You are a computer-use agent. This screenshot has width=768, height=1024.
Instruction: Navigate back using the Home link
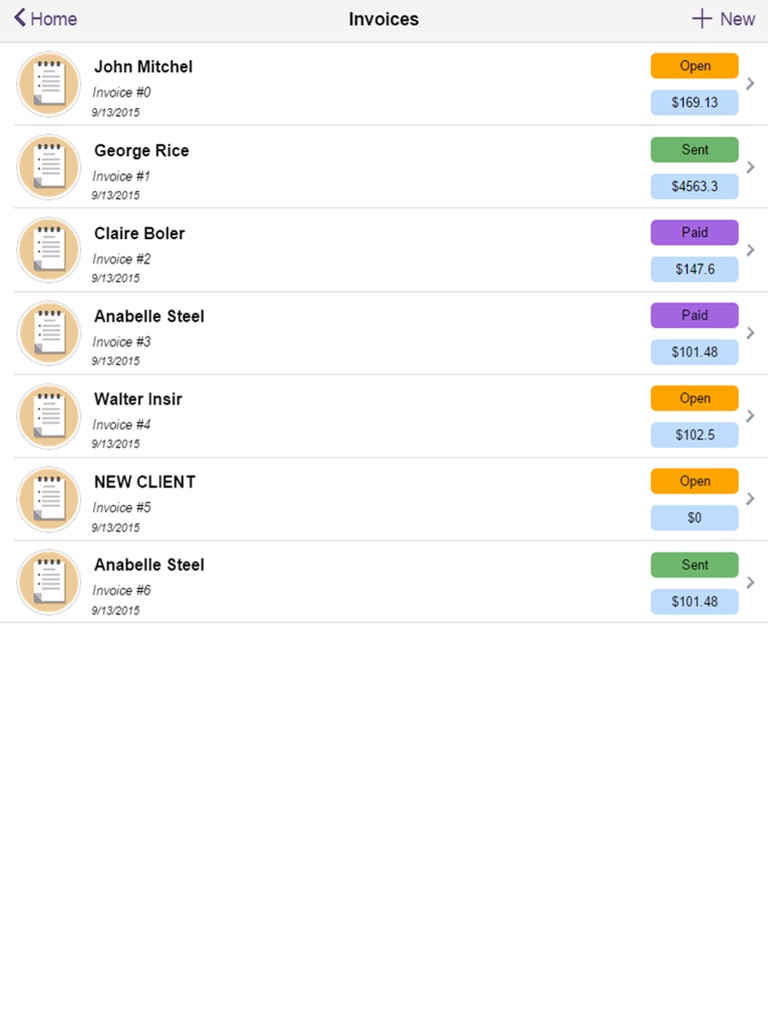pyautogui.click(x=44, y=18)
